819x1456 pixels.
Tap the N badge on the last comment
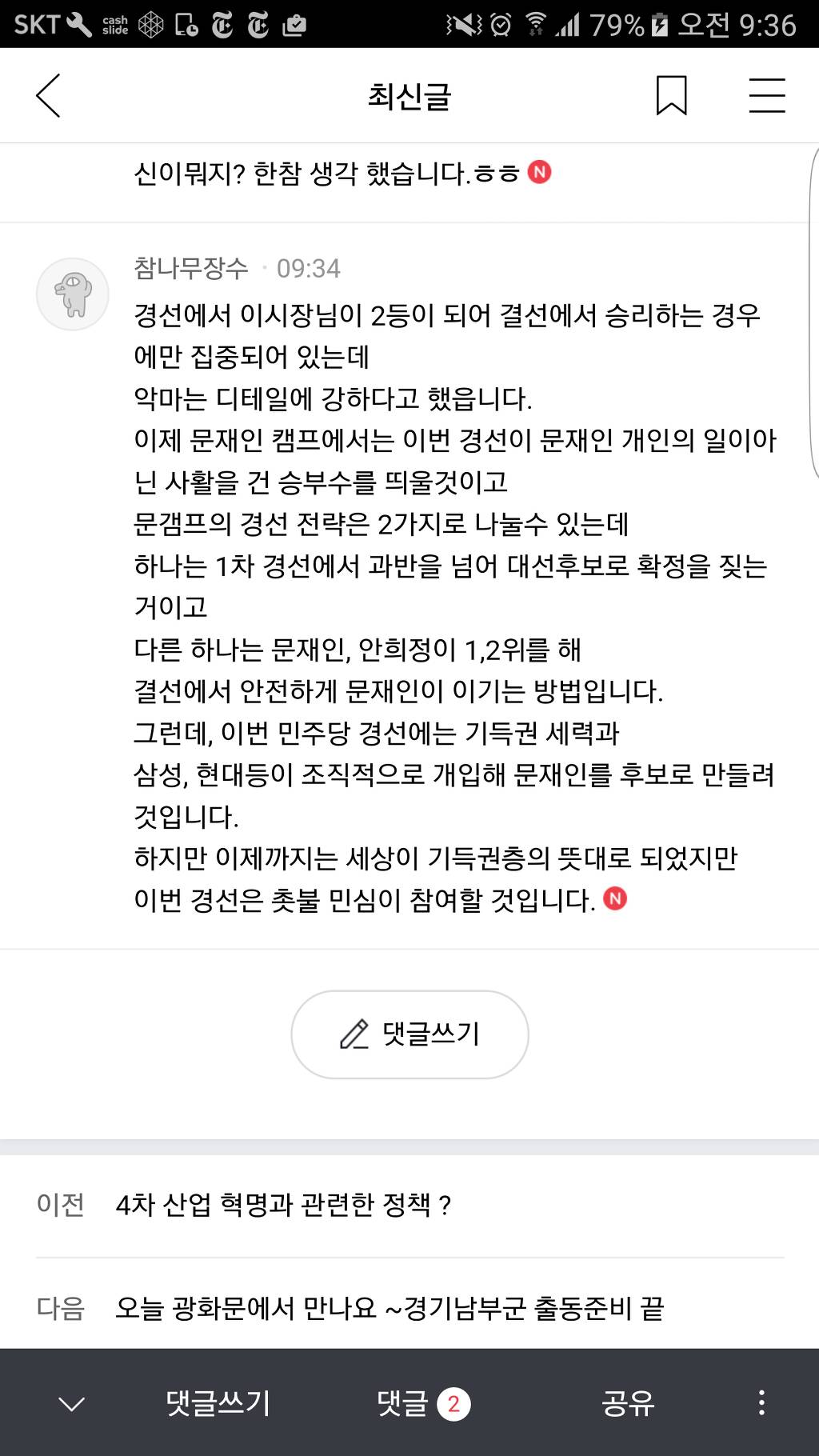click(x=614, y=899)
